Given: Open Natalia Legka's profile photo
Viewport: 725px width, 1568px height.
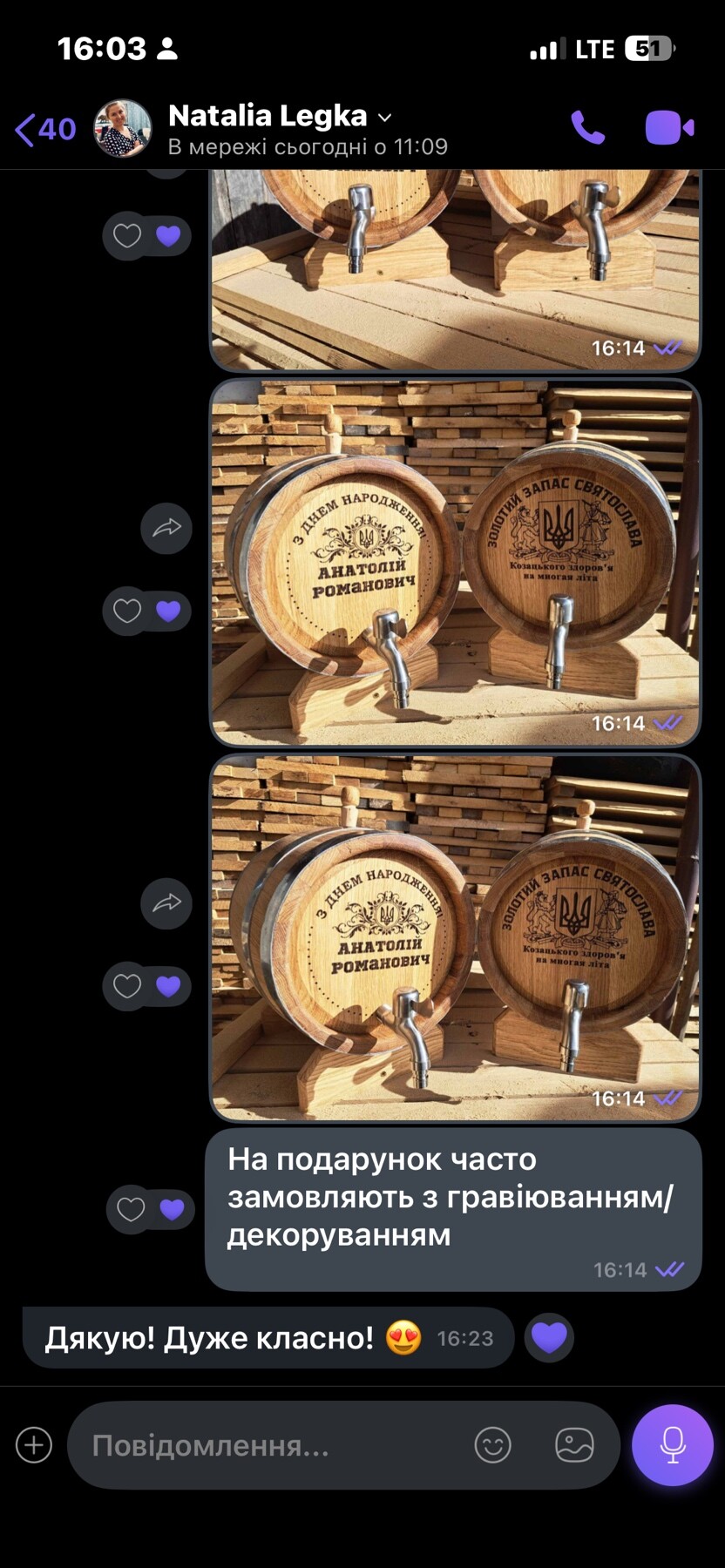Looking at the screenshot, I should (x=123, y=129).
